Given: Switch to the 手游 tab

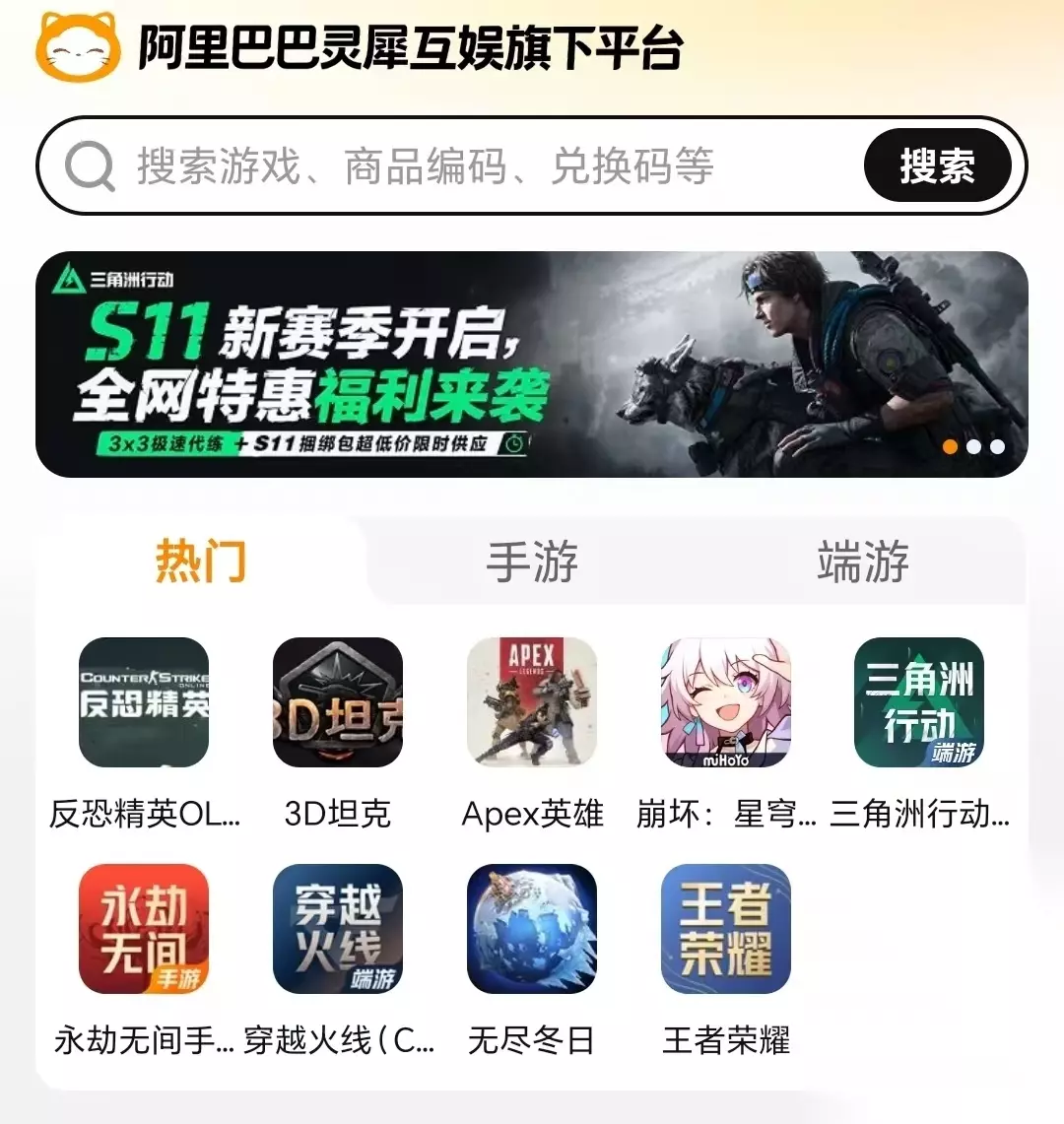Looking at the screenshot, I should coord(532,562).
